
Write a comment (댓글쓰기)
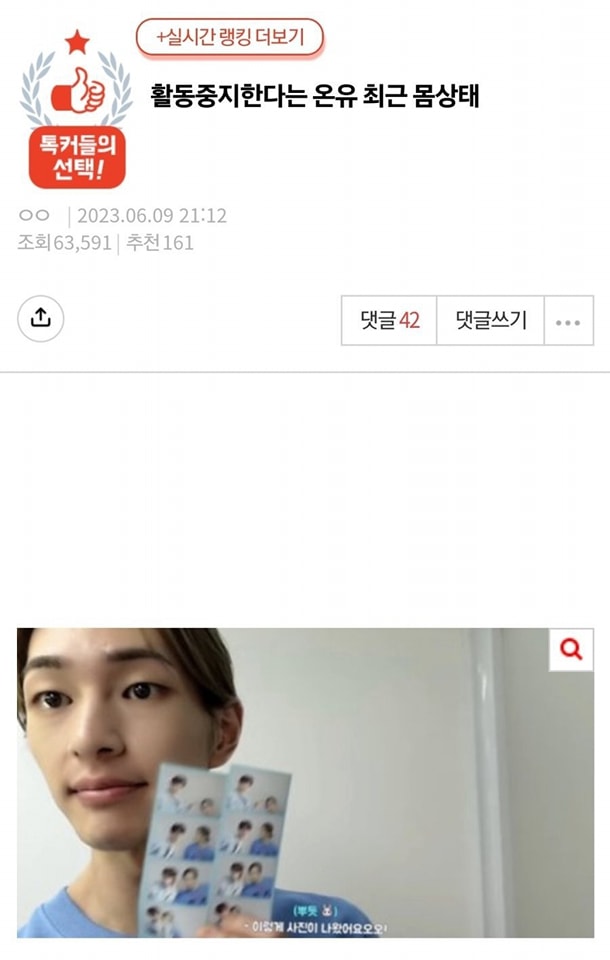pos(490,321)
